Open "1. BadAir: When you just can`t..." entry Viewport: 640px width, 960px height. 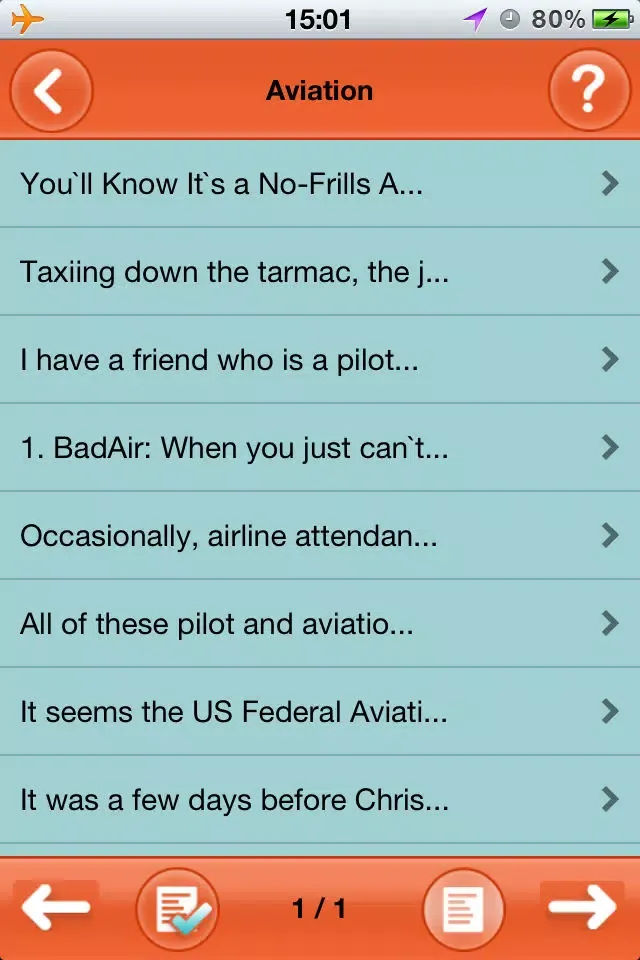[320, 448]
